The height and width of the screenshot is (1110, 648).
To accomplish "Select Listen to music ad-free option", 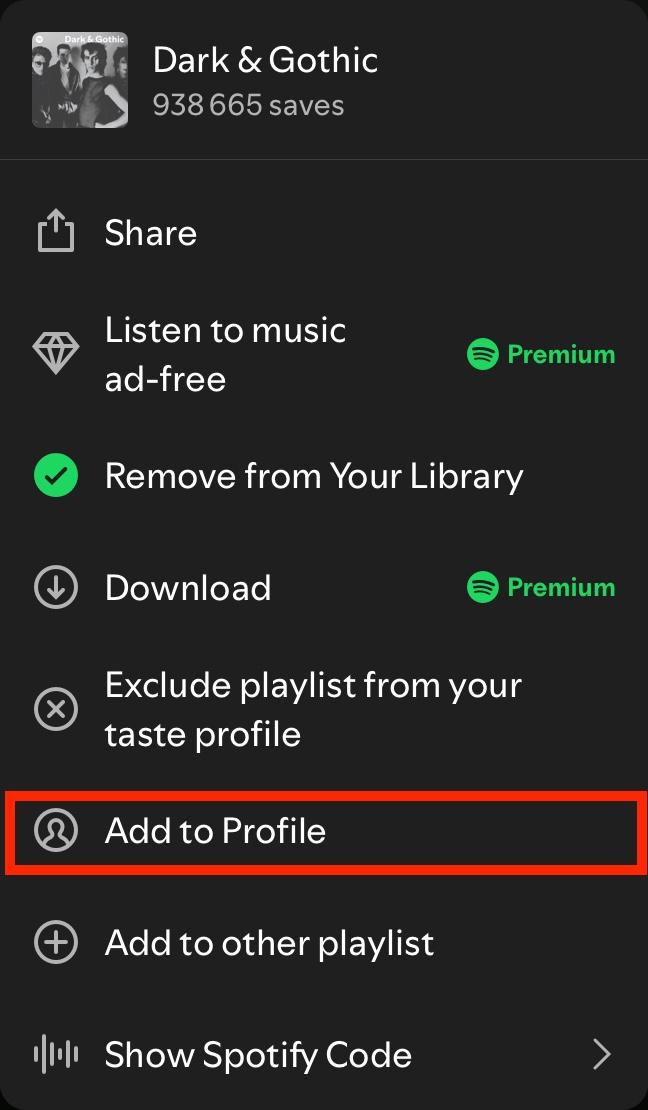I will pyautogui.click(x=225, y=354).
